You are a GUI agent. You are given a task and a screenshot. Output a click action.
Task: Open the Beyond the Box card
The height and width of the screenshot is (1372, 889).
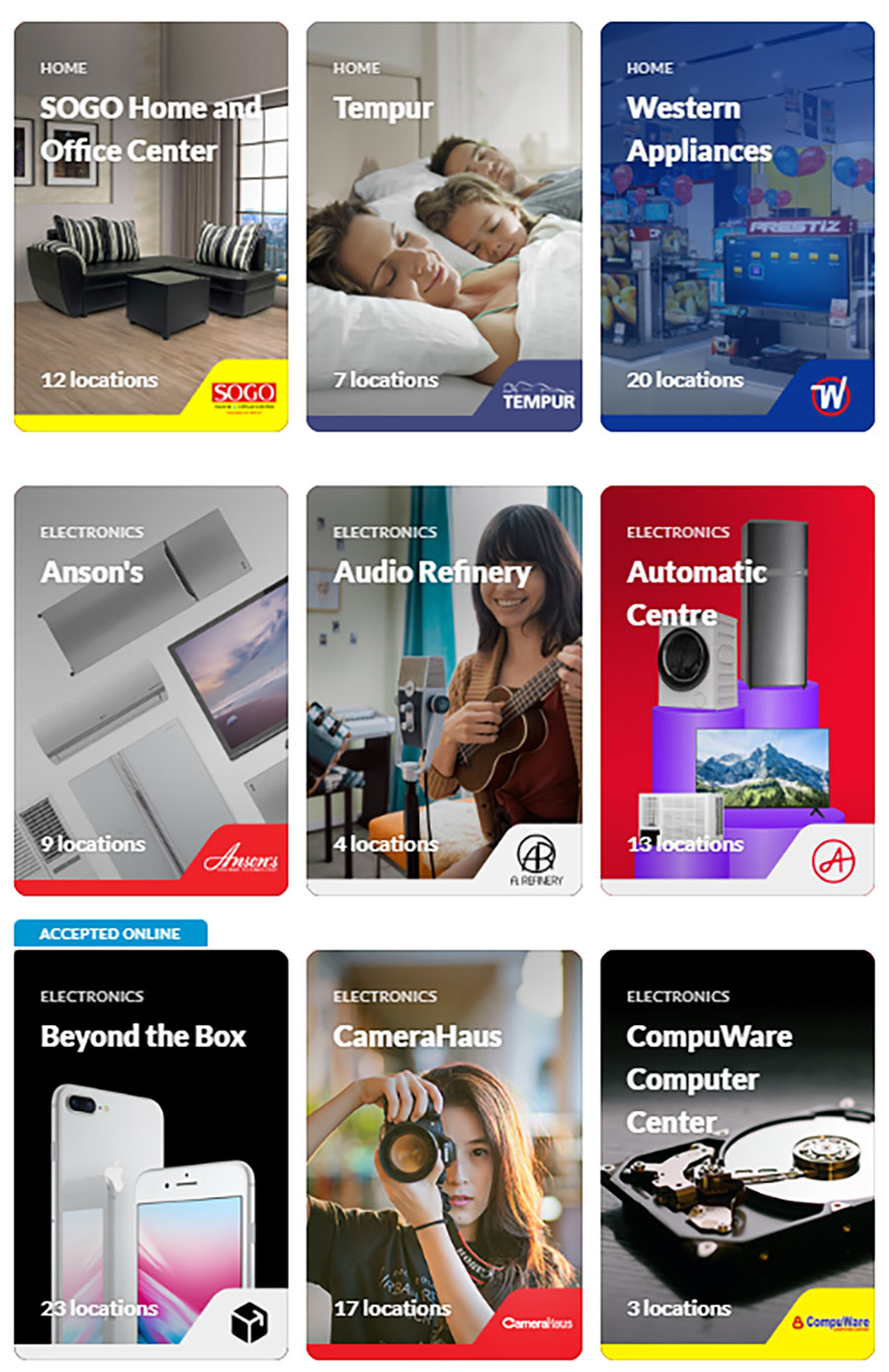tap(150, 1154)
